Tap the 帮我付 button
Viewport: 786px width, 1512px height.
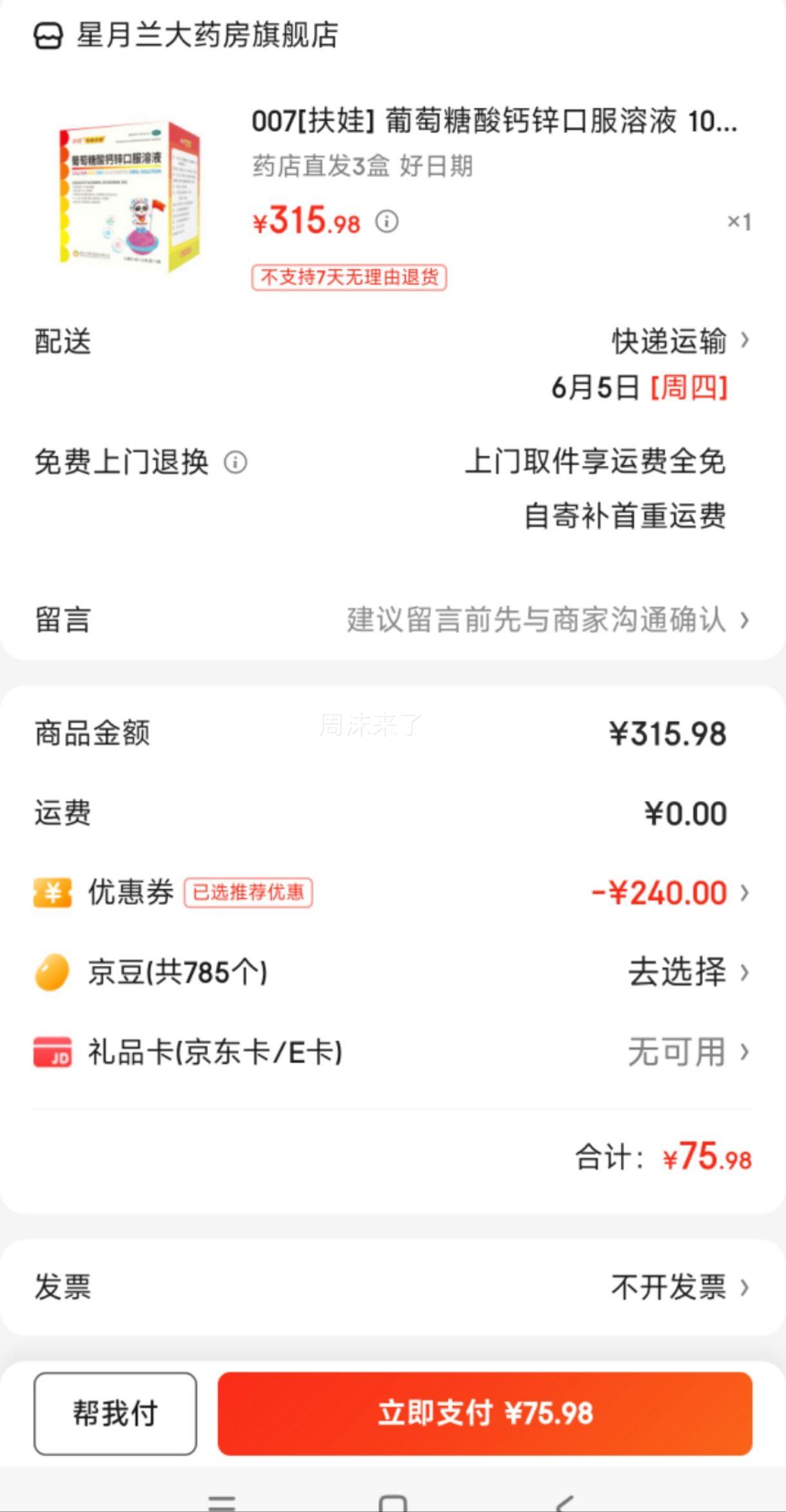click(x=115, y=1413)
